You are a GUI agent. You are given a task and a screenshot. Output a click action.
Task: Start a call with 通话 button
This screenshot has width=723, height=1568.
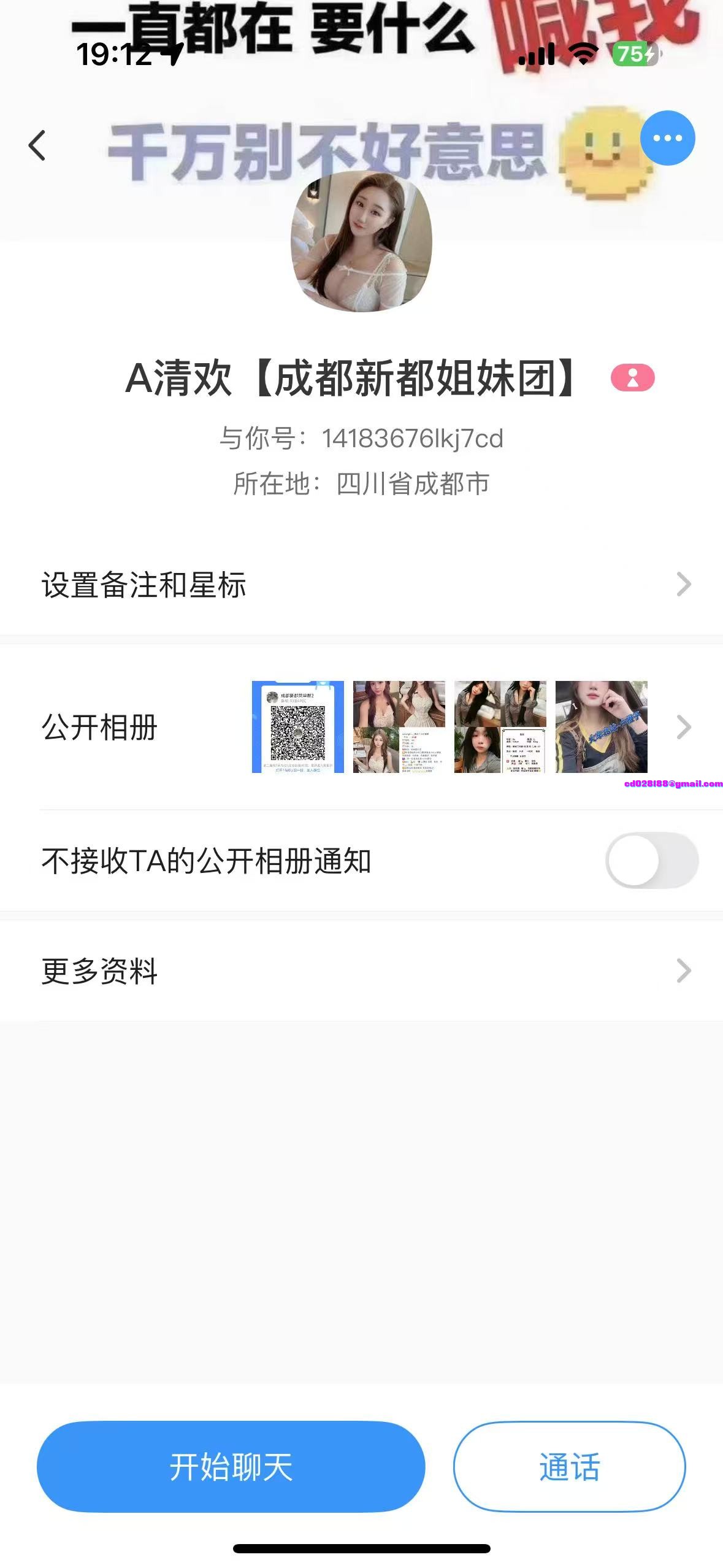coord(568,1467)
